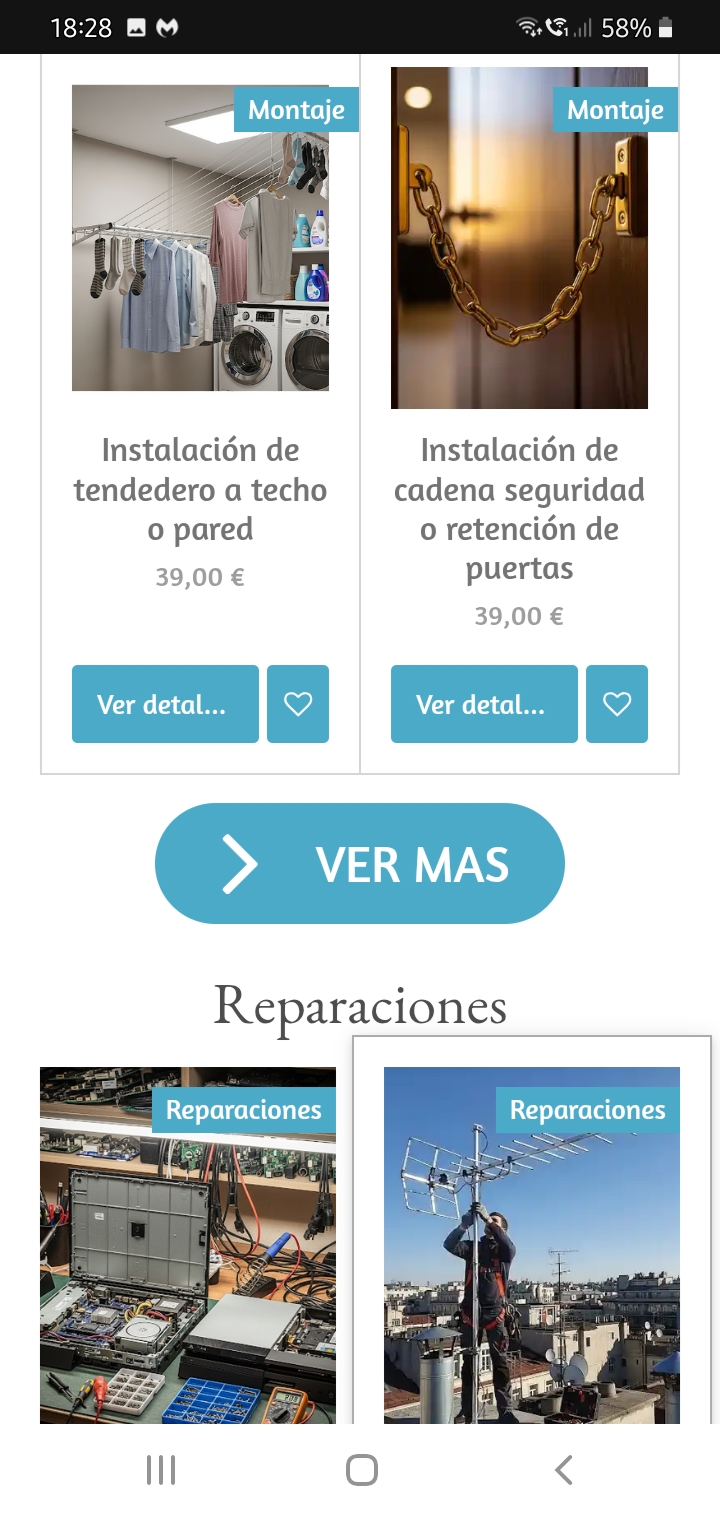Open the recent apps view
Viewport: 720px width, 1520px height.
click(x=160, y=1470)
